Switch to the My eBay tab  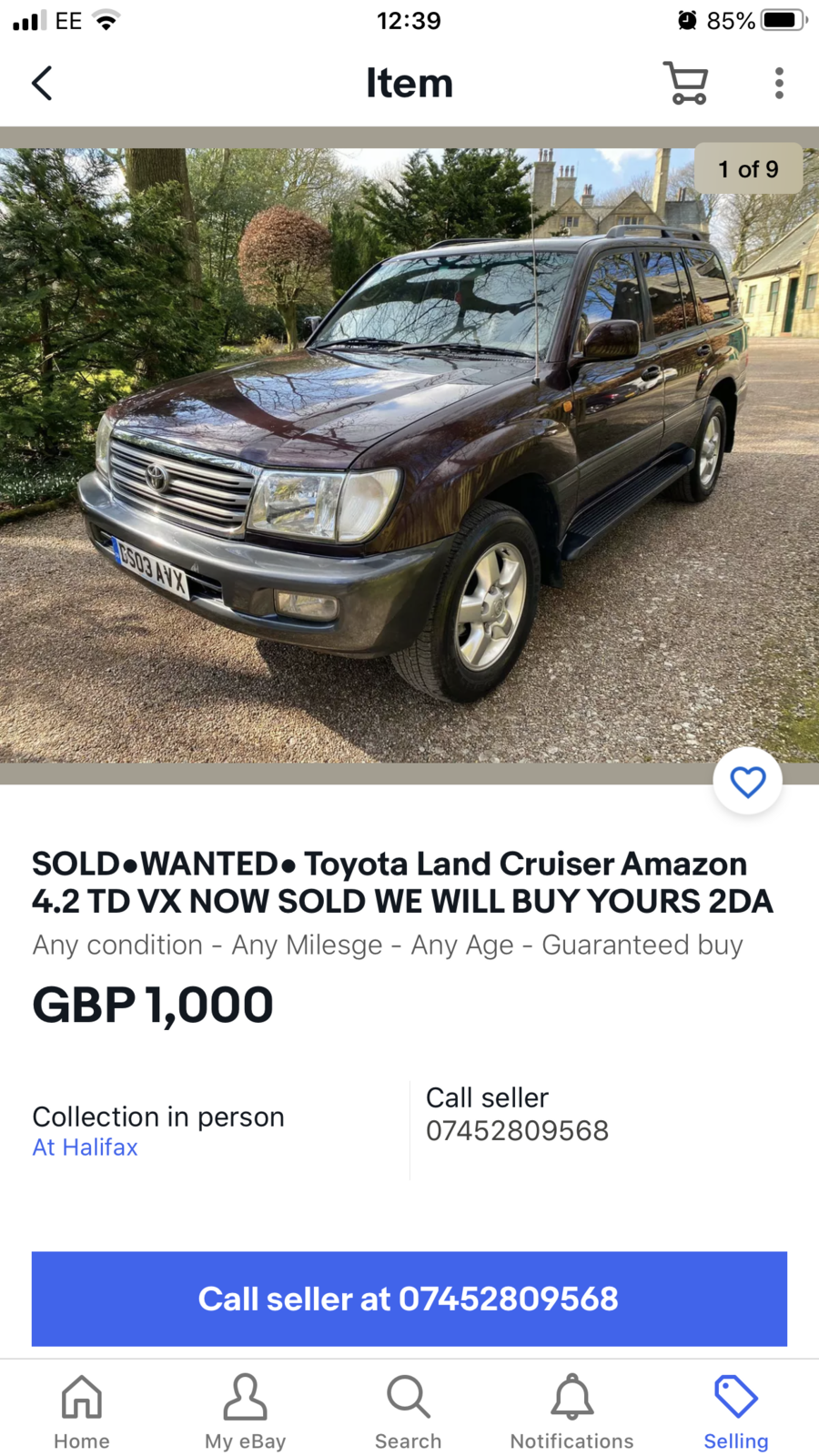(245, 1411)
